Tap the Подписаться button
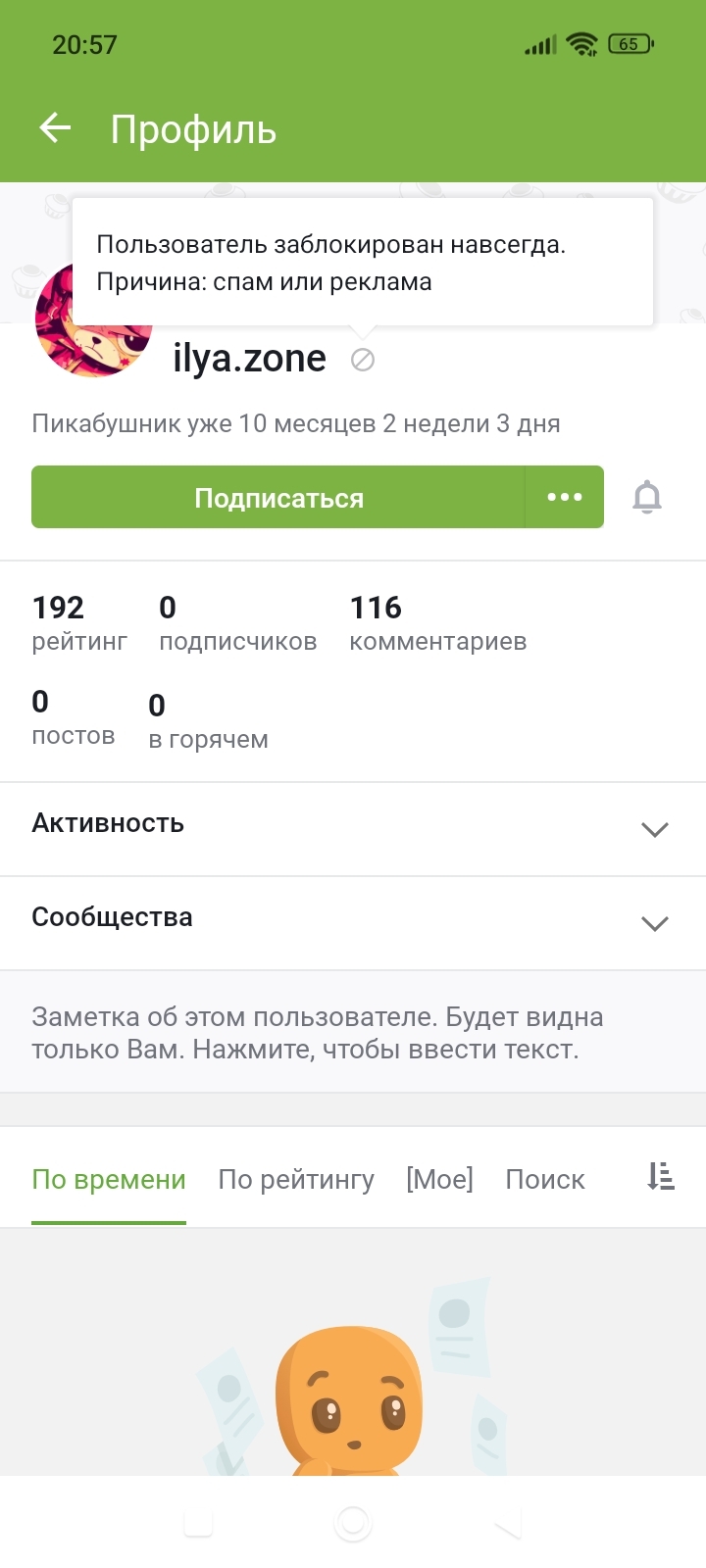Viewport: 706px width, 1568px height. click(x=278, y=498)
